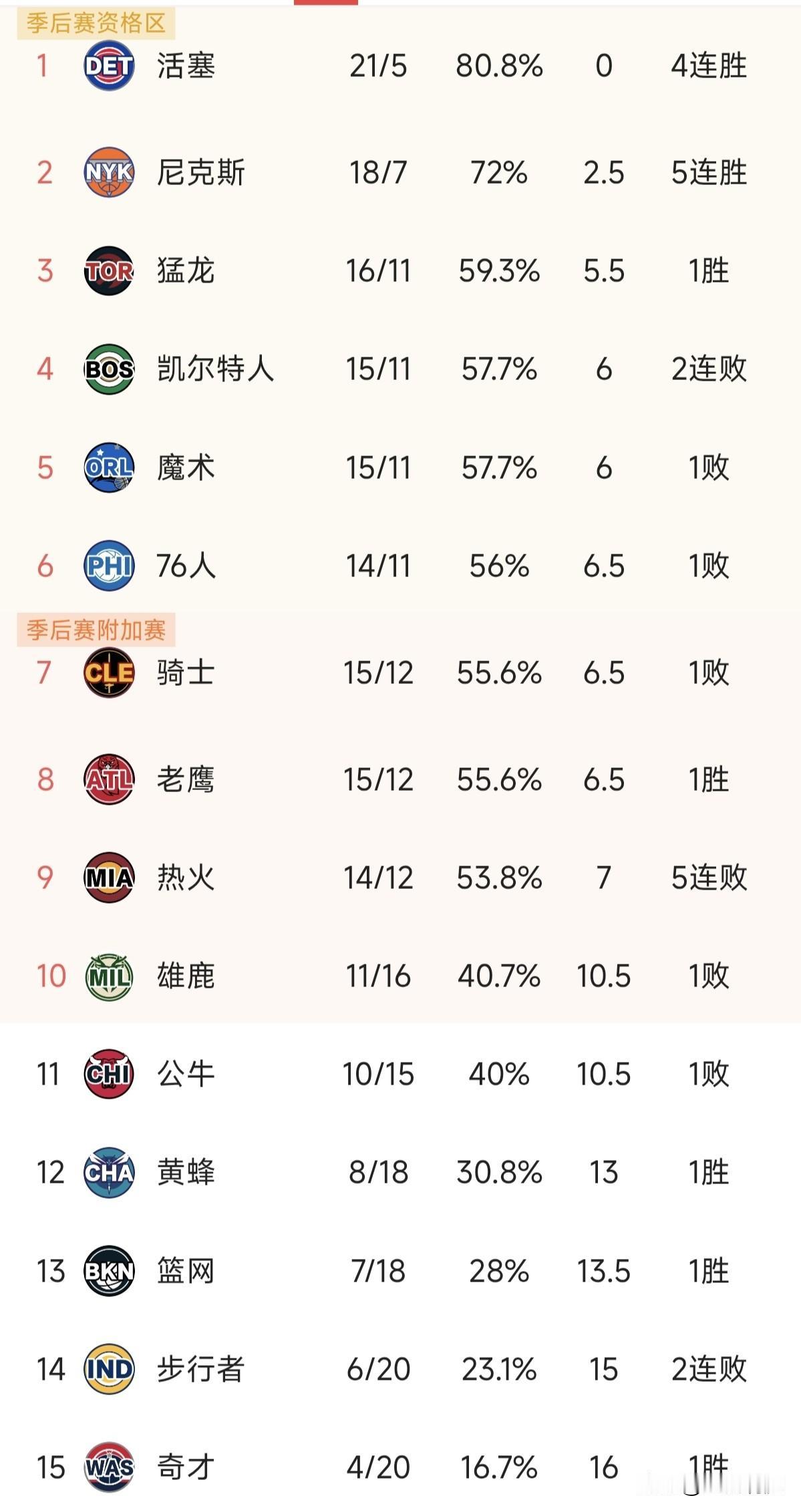Click the 5连败 streak label for 热火
The width and height of the screenshot is (801, 1512).
point(710,878)
